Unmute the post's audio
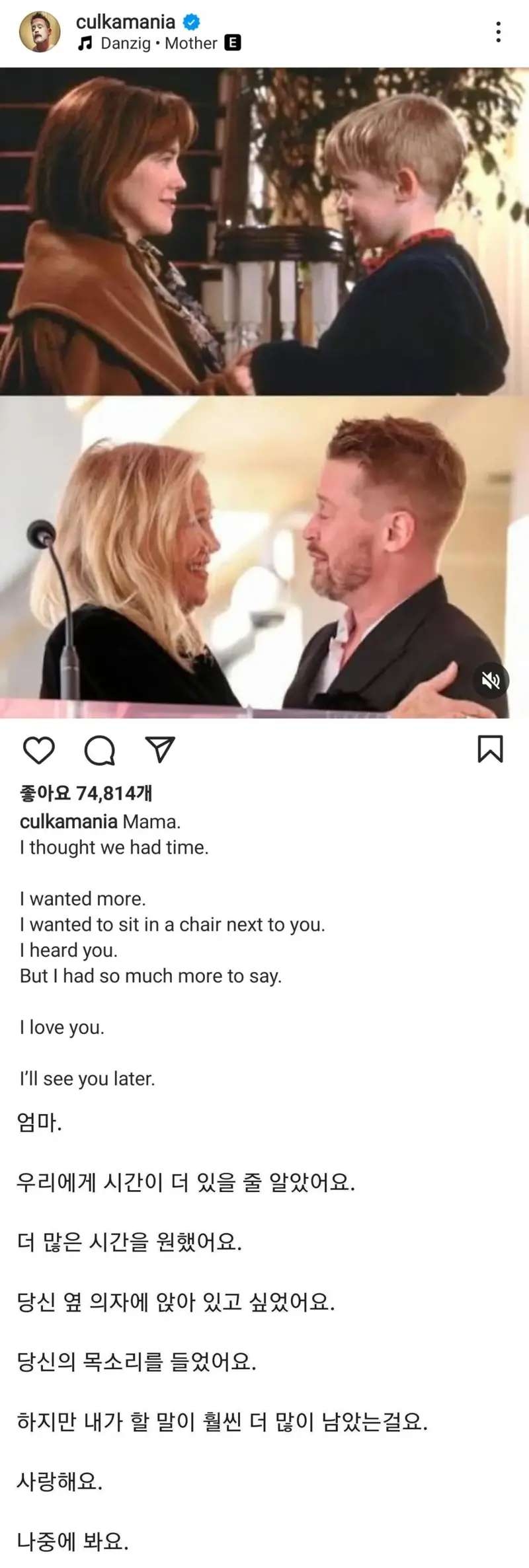Image resolution: width=529 pixels, height=1568 pixels. 491,680
